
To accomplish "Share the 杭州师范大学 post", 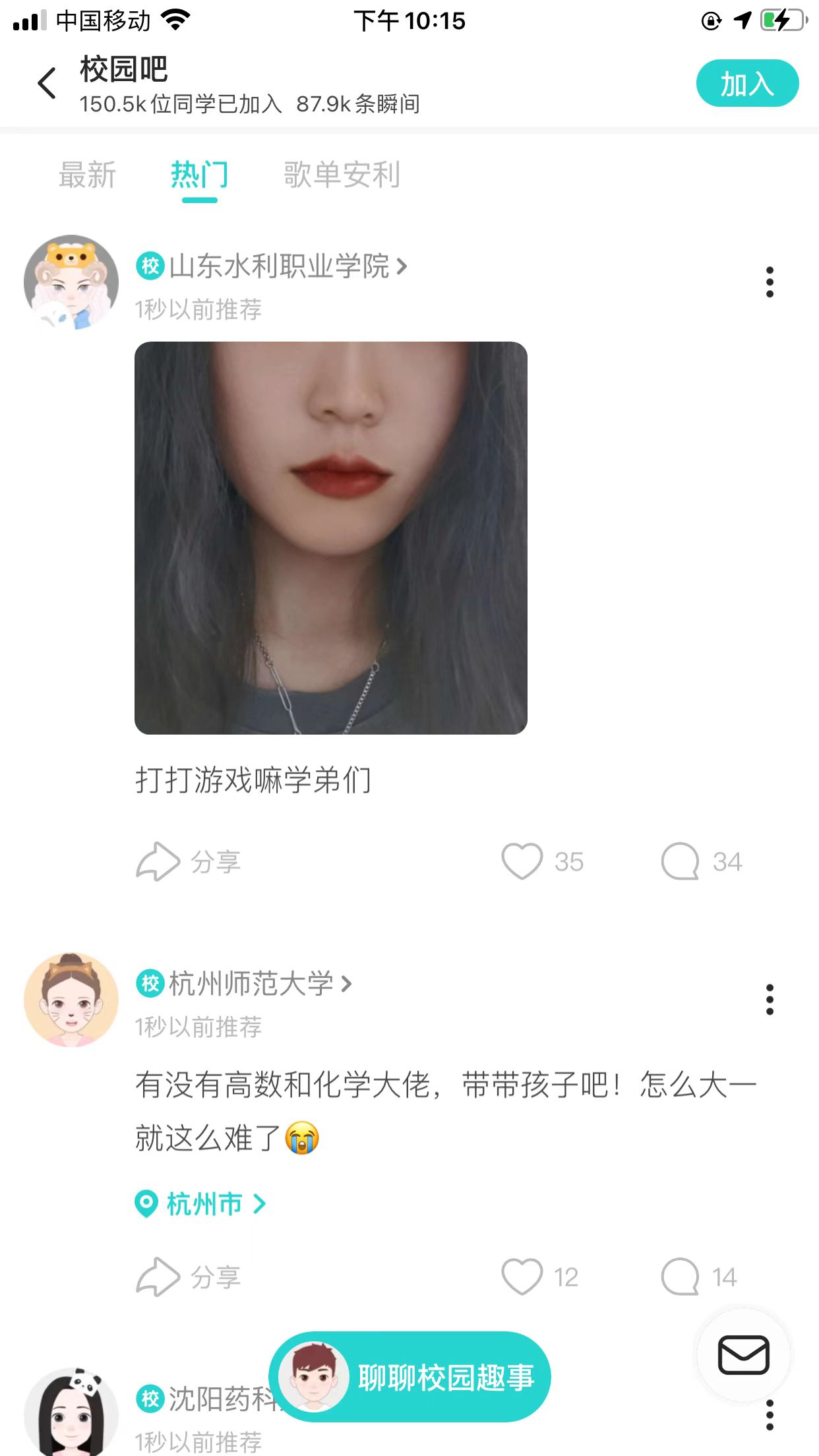I will (189, 1277).
